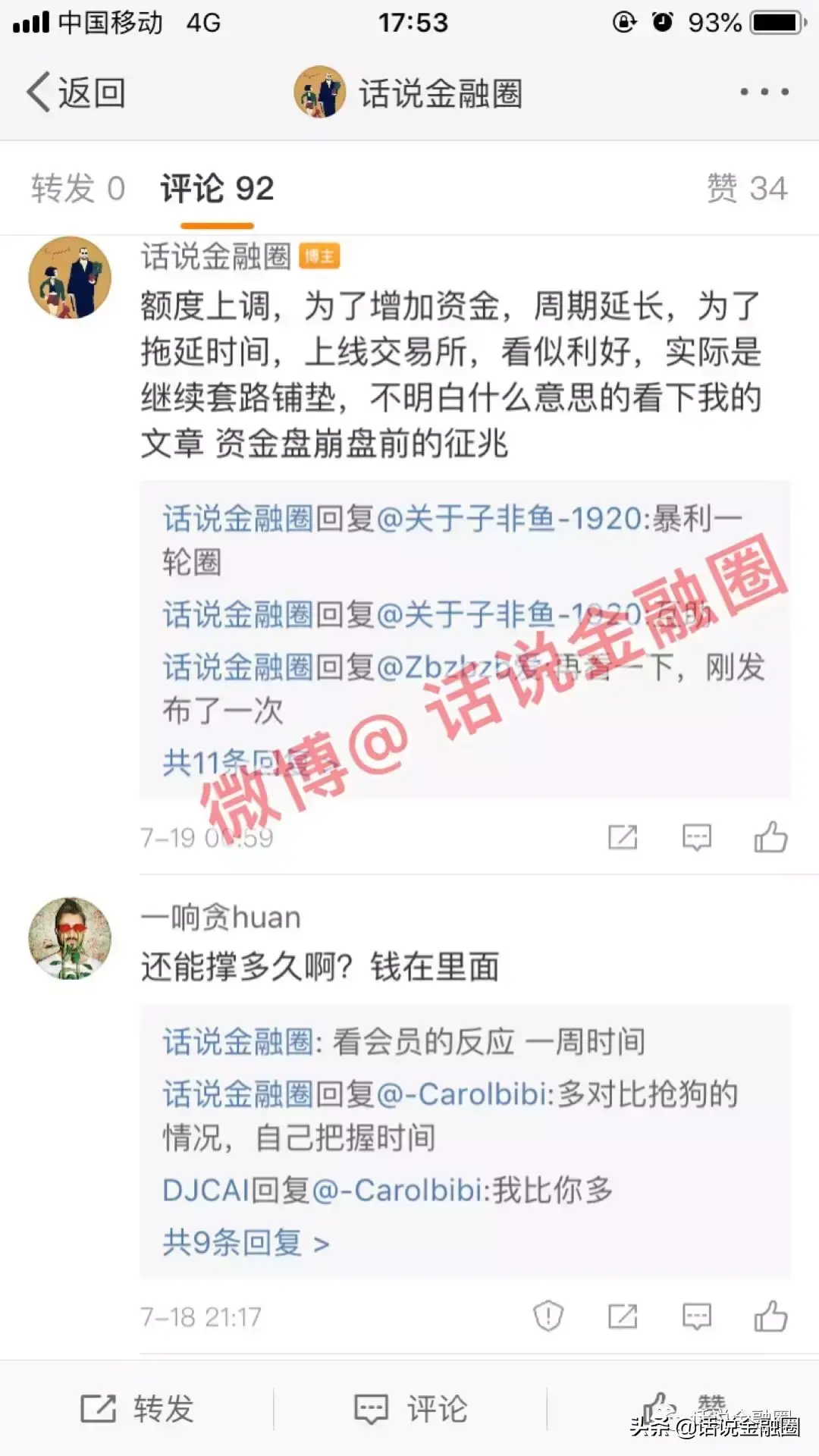Go back using the 返回 button
This screenshot has width=819, height=1456.
[x=76, y=93]
